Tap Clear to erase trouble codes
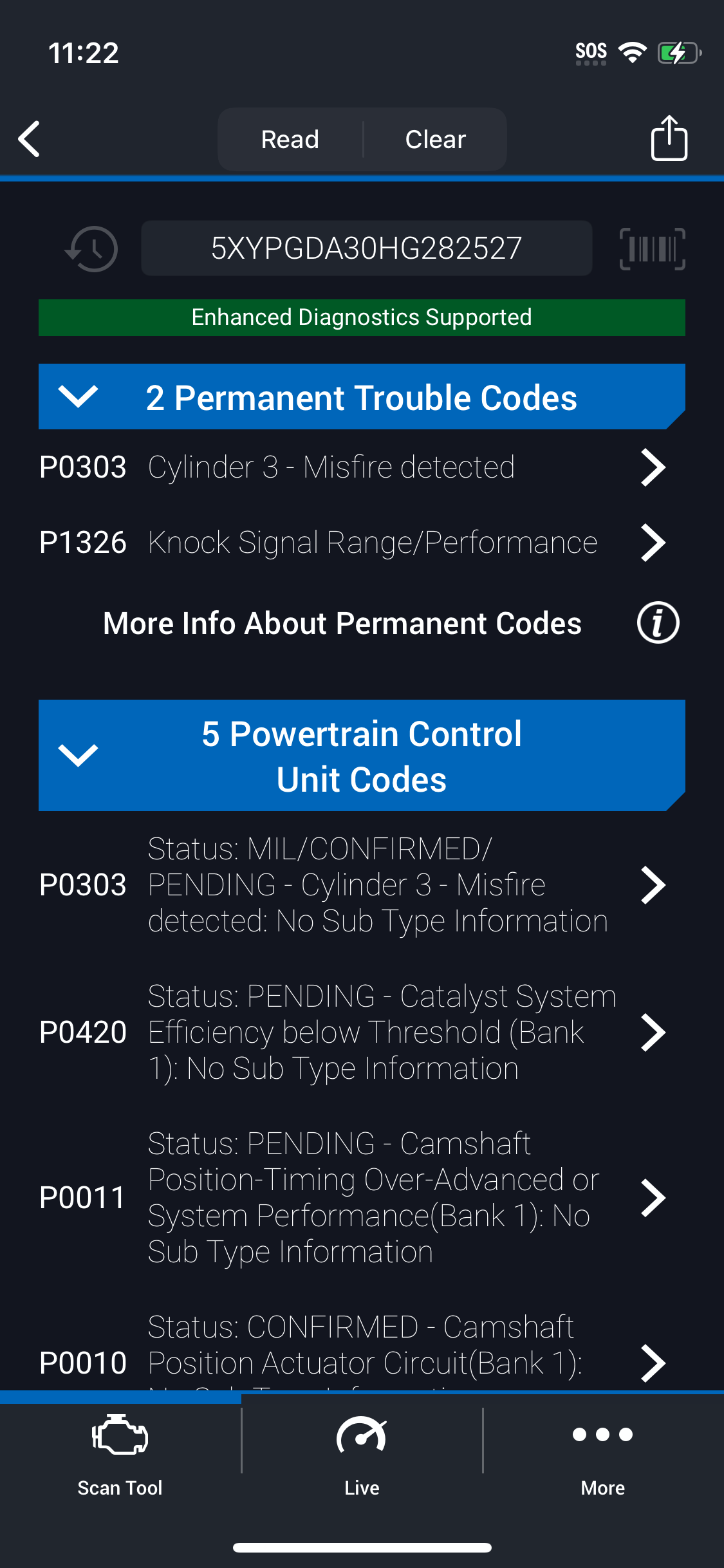Image resolution: width=724 pixels, height=1568 pixels. (x=436, y=139)
